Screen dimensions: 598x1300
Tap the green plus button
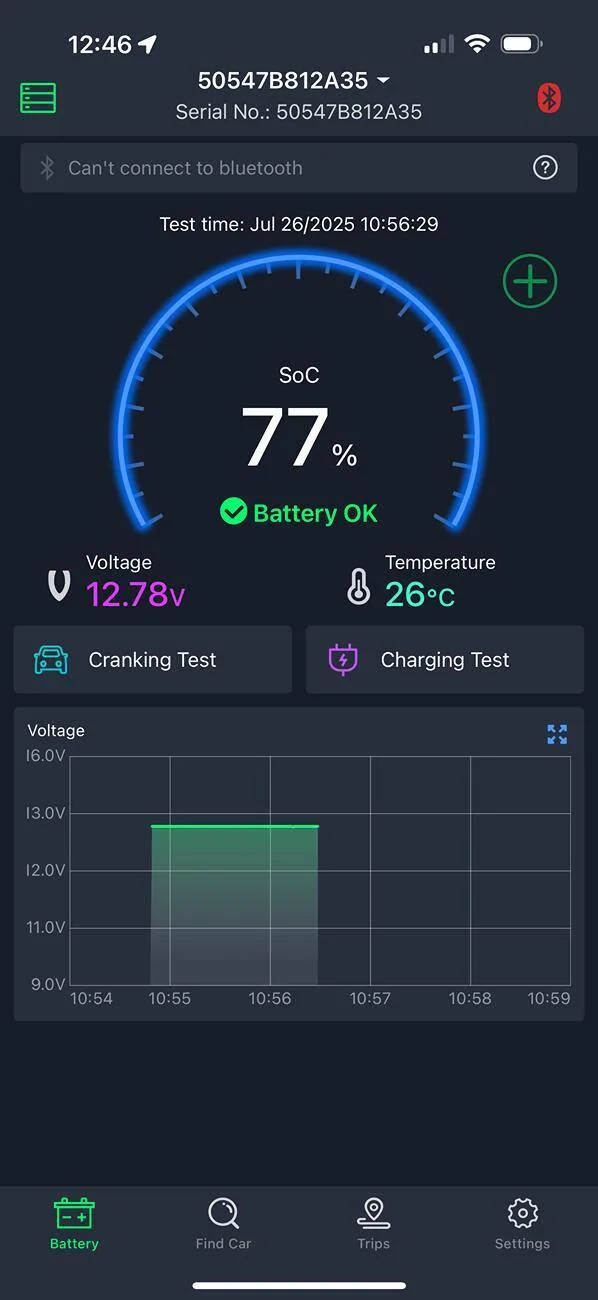tap(529, 282)
